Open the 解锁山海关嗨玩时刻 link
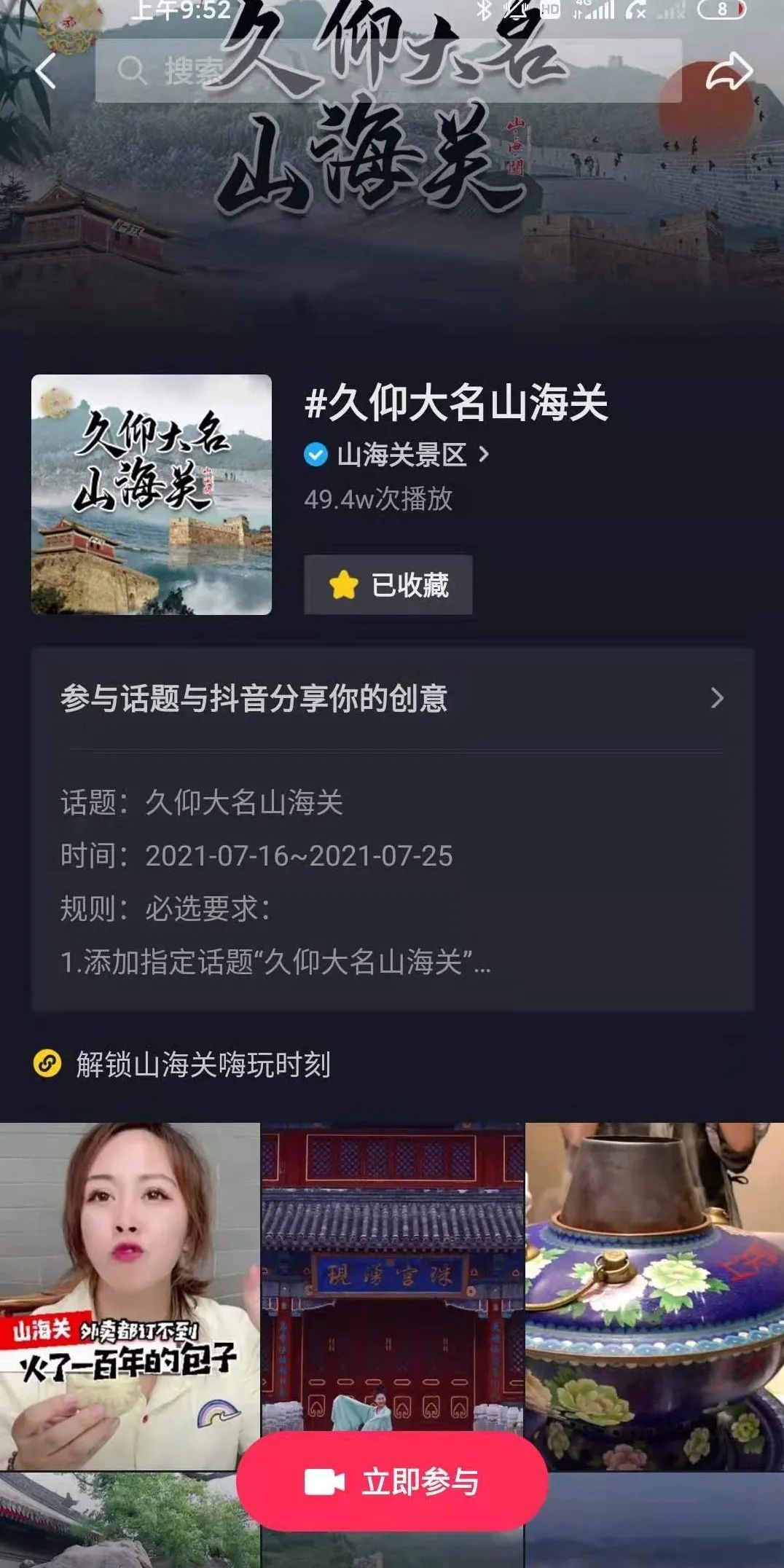Image resolution: width=784 pixels, height=1568 pixels. tap(182, 1064)
